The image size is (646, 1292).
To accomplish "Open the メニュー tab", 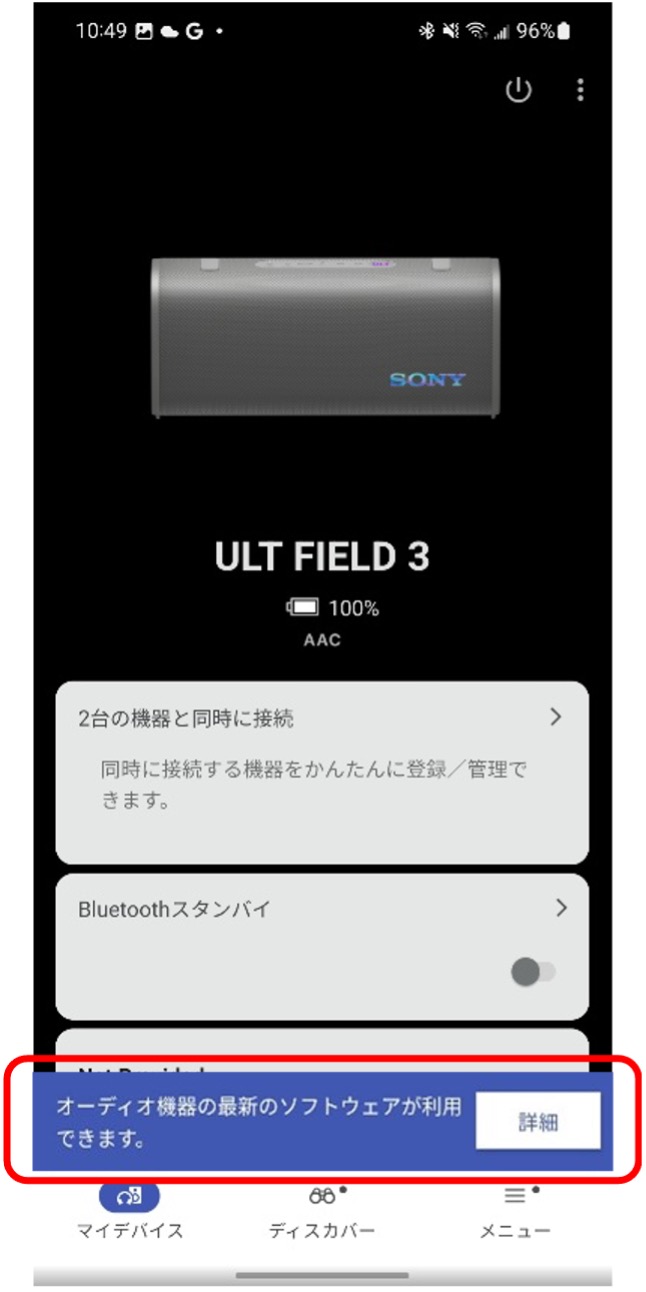I will click(x=515, y=1210).
